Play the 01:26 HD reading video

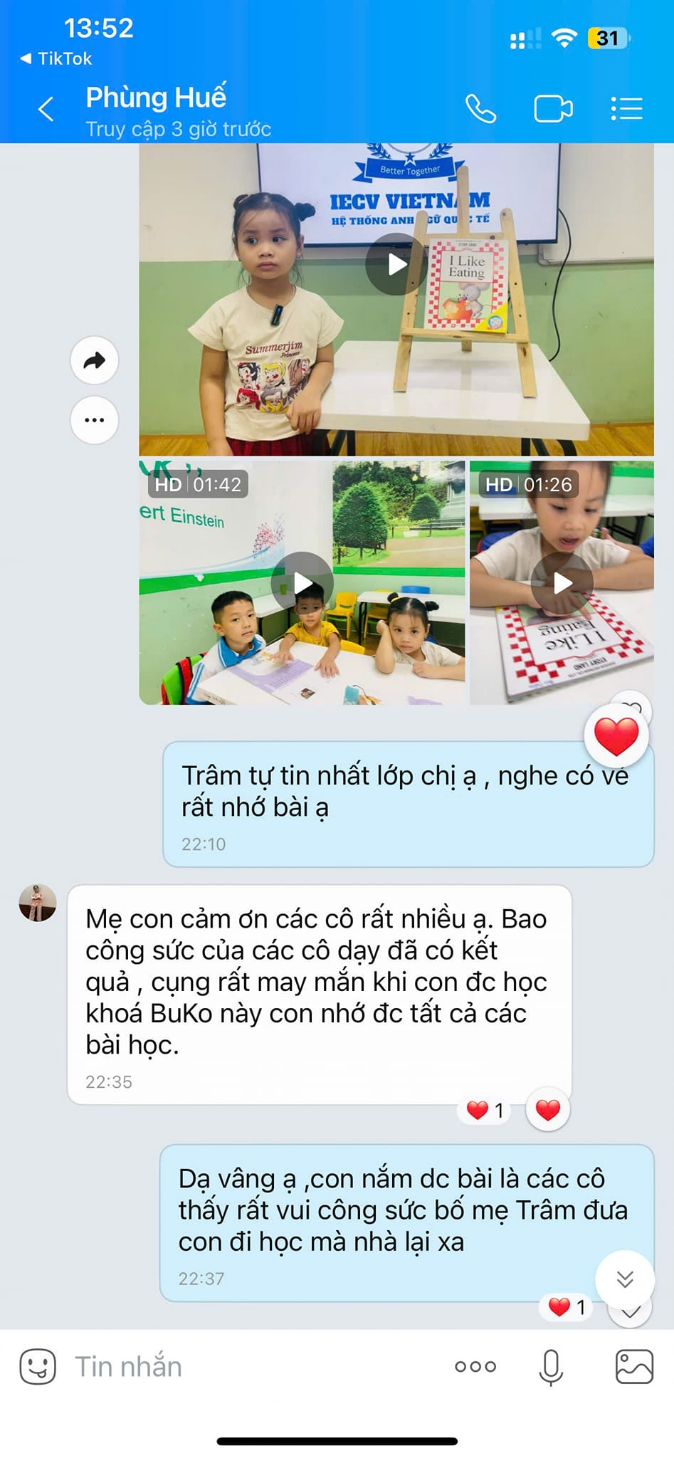point(562,582)
